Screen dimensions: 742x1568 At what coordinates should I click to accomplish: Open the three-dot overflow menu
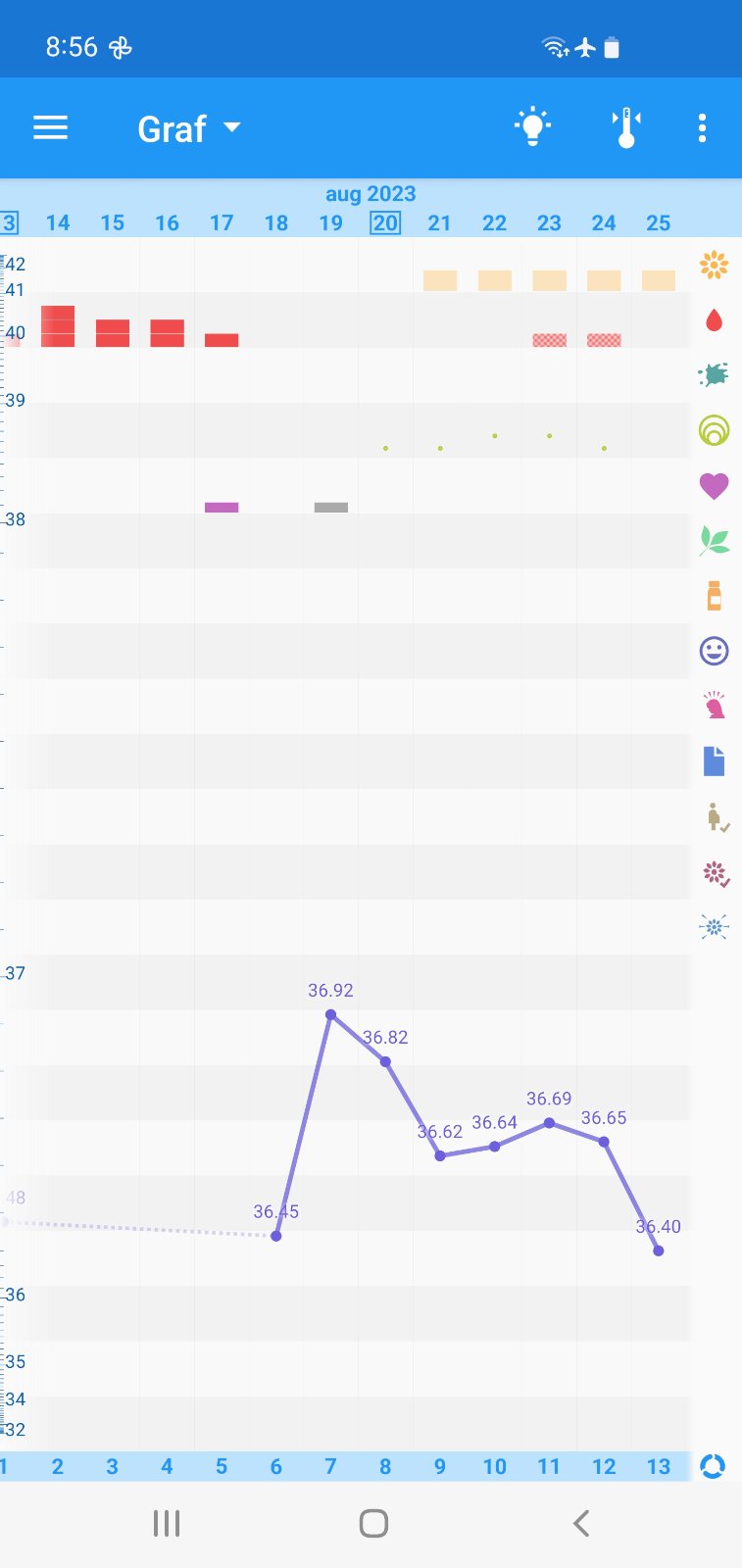(x=702, y=128)
